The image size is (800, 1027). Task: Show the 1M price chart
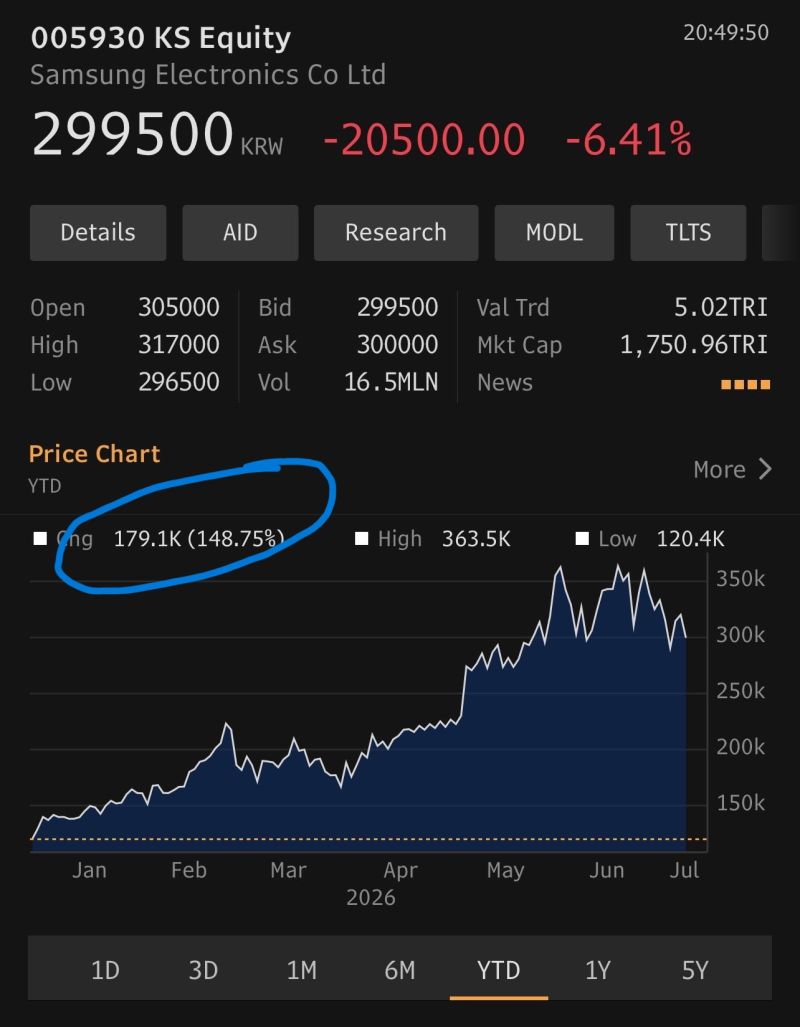(301, 969)
